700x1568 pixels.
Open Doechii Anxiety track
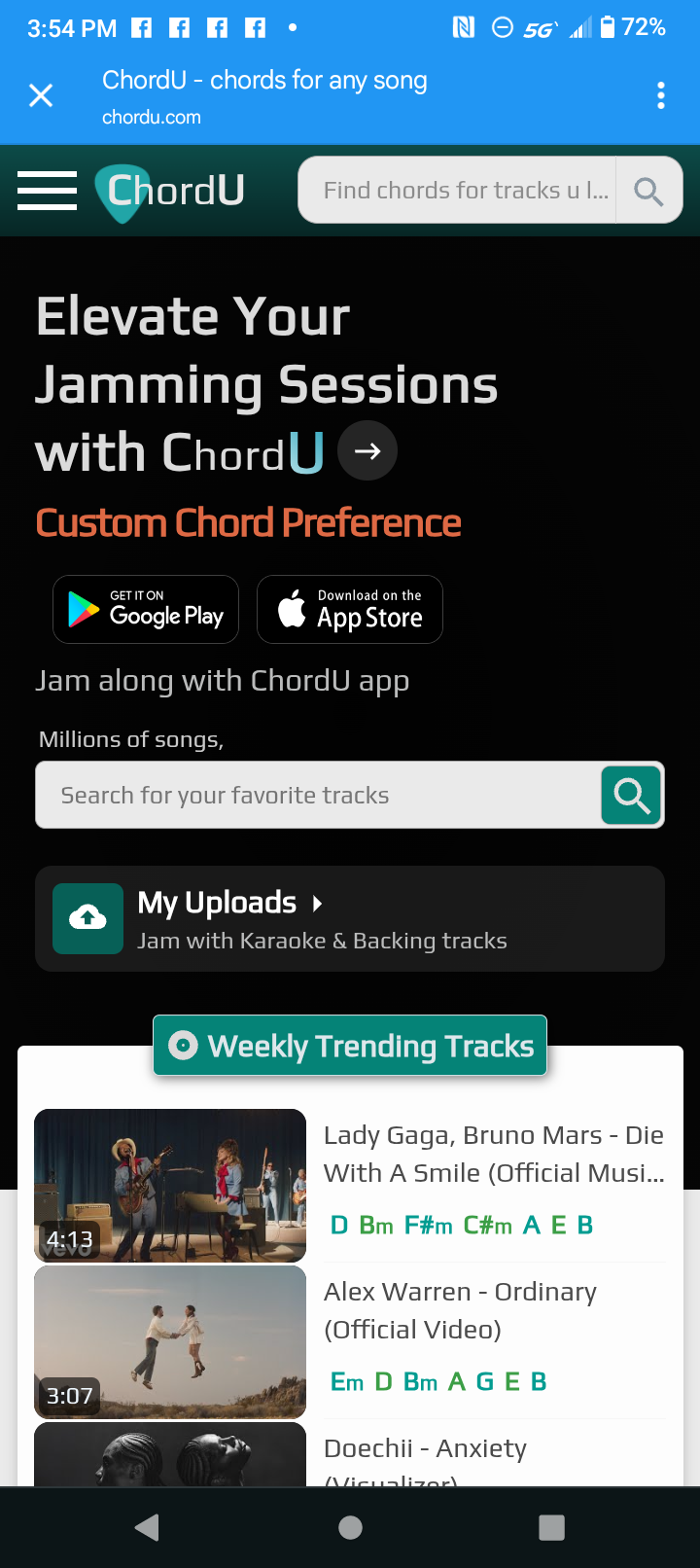(425, 1449)
